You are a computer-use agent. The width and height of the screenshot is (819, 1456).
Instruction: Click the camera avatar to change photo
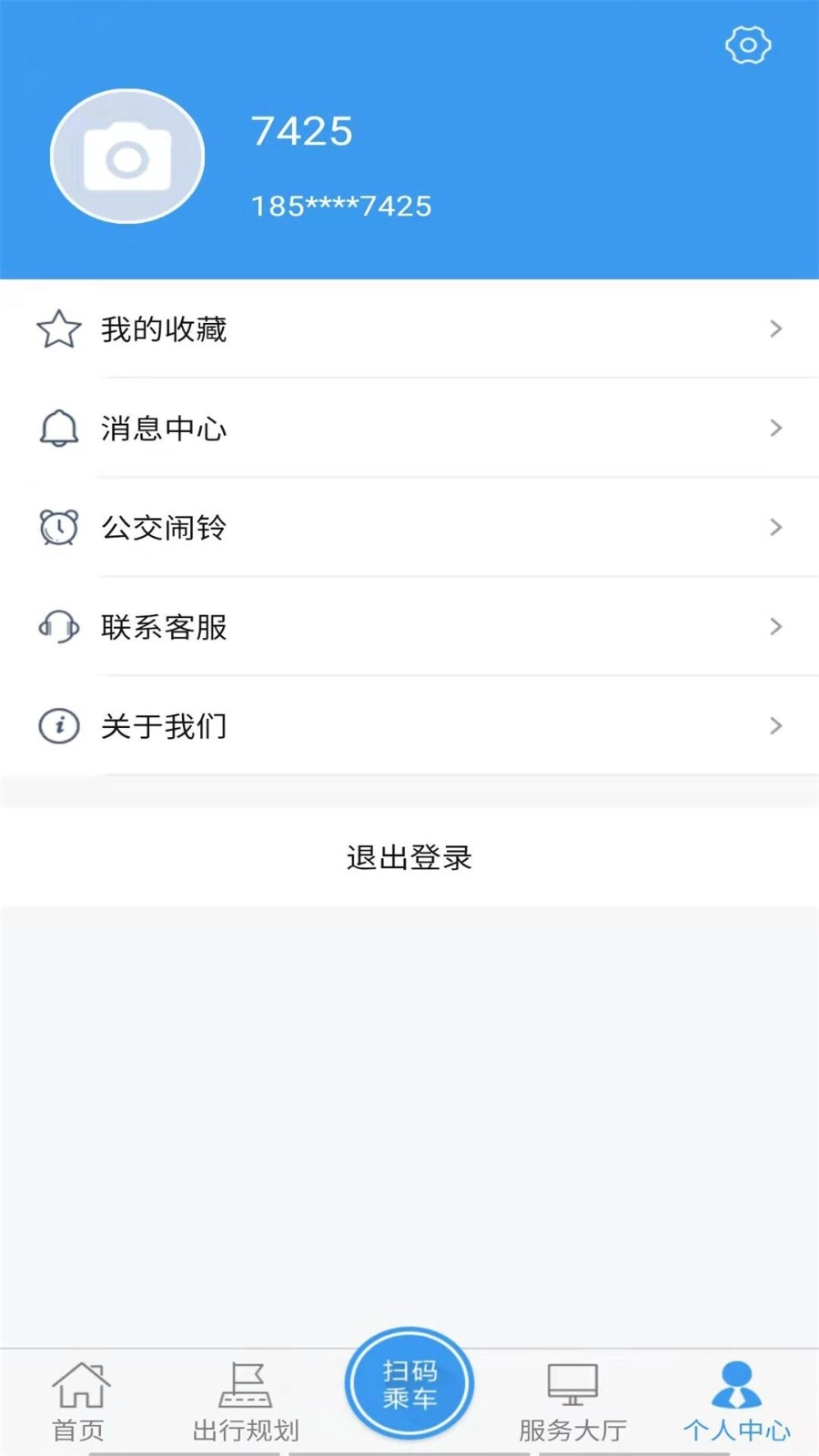(x=127, y=155)
